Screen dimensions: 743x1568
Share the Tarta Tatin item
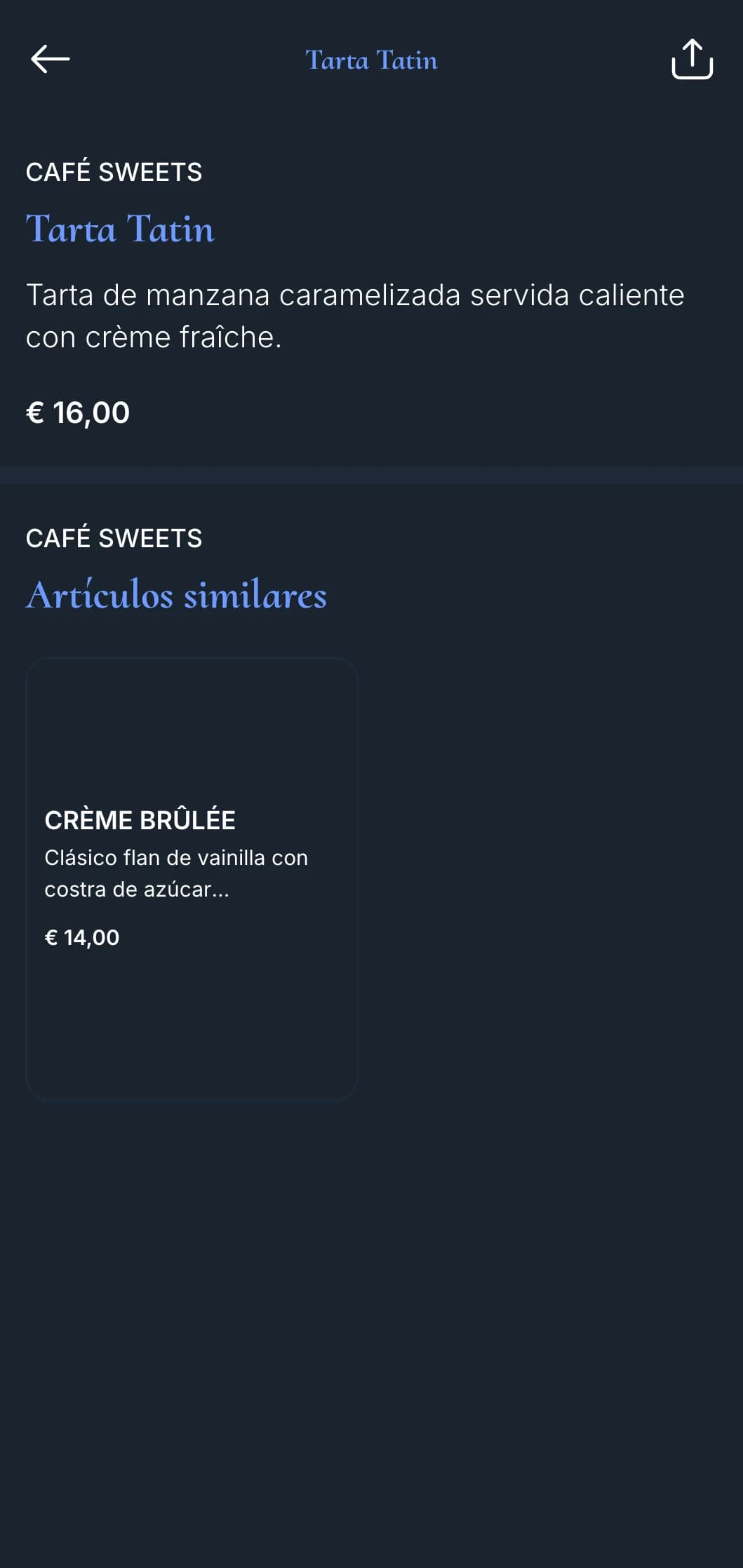click(x=692, y=59)
